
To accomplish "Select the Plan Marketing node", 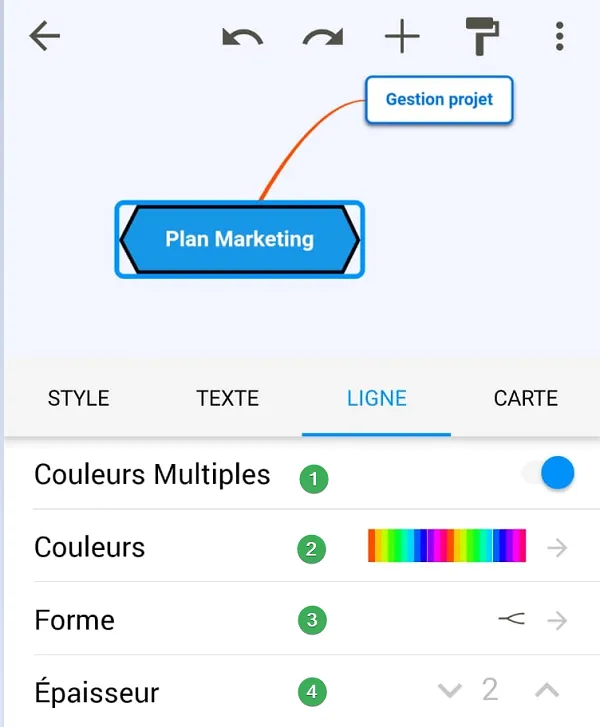I will click(239, 239).
